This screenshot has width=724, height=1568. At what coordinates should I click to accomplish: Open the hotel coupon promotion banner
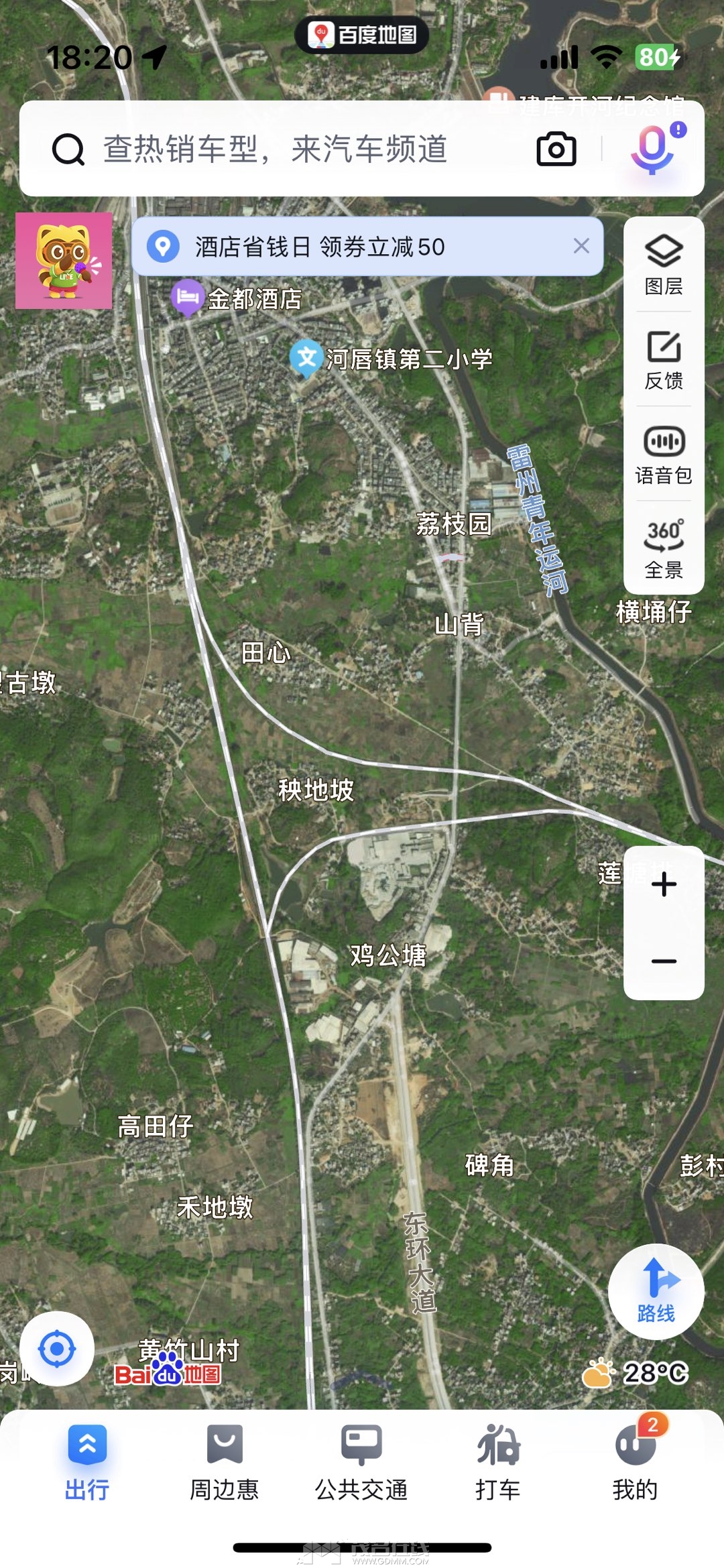(x=349, y=247)
